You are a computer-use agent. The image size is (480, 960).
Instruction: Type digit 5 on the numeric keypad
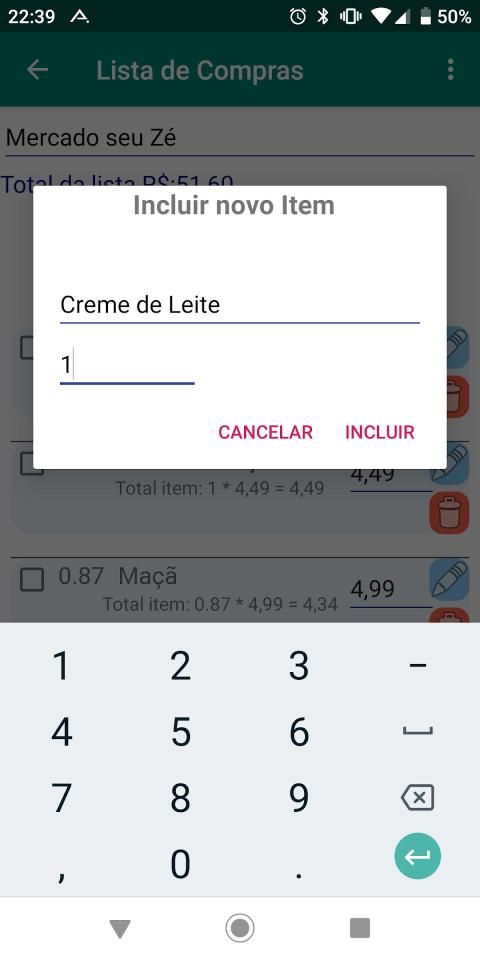tap(180, 732)
